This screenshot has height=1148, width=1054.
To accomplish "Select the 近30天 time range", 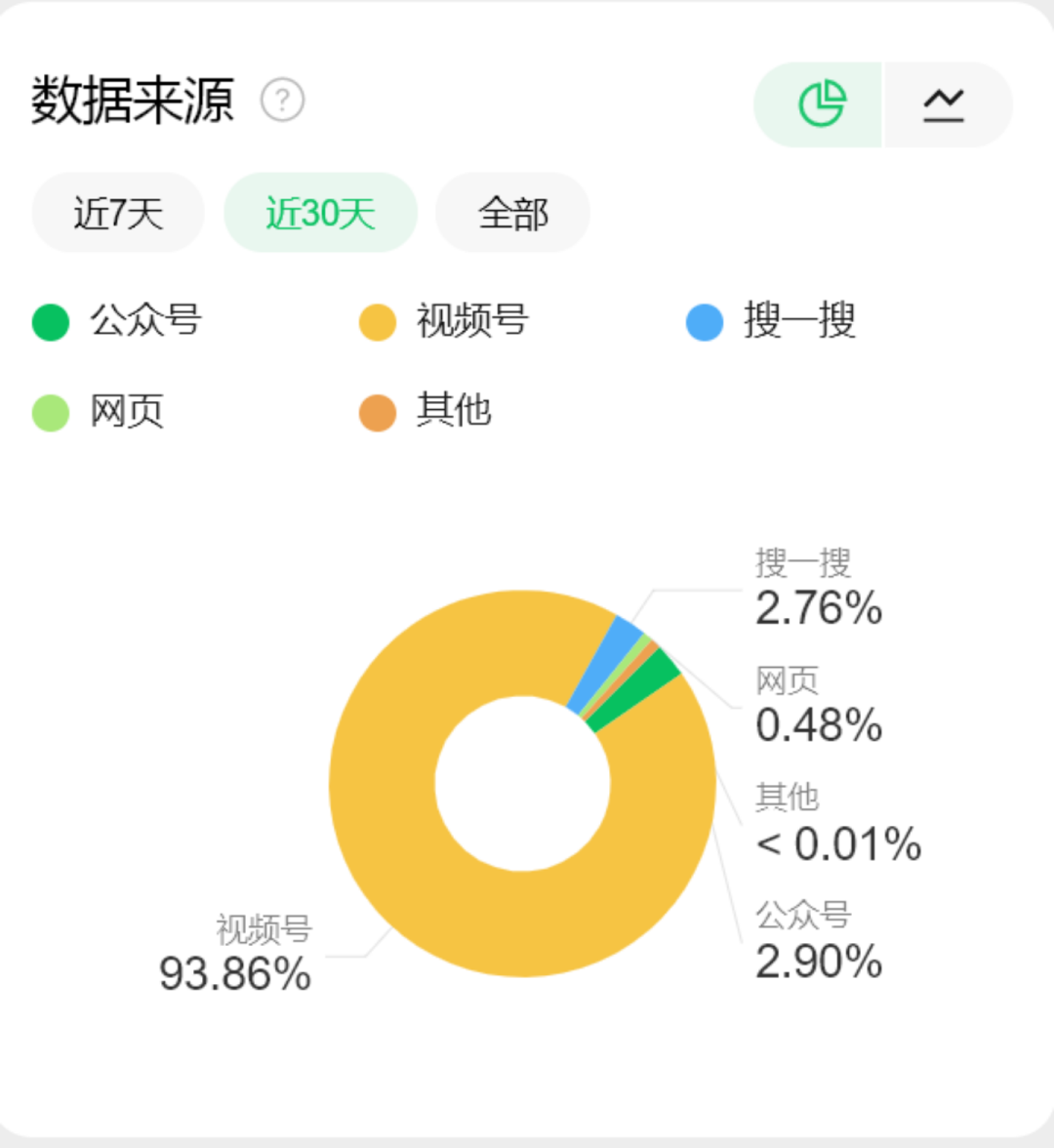I will tap(321, 213).
